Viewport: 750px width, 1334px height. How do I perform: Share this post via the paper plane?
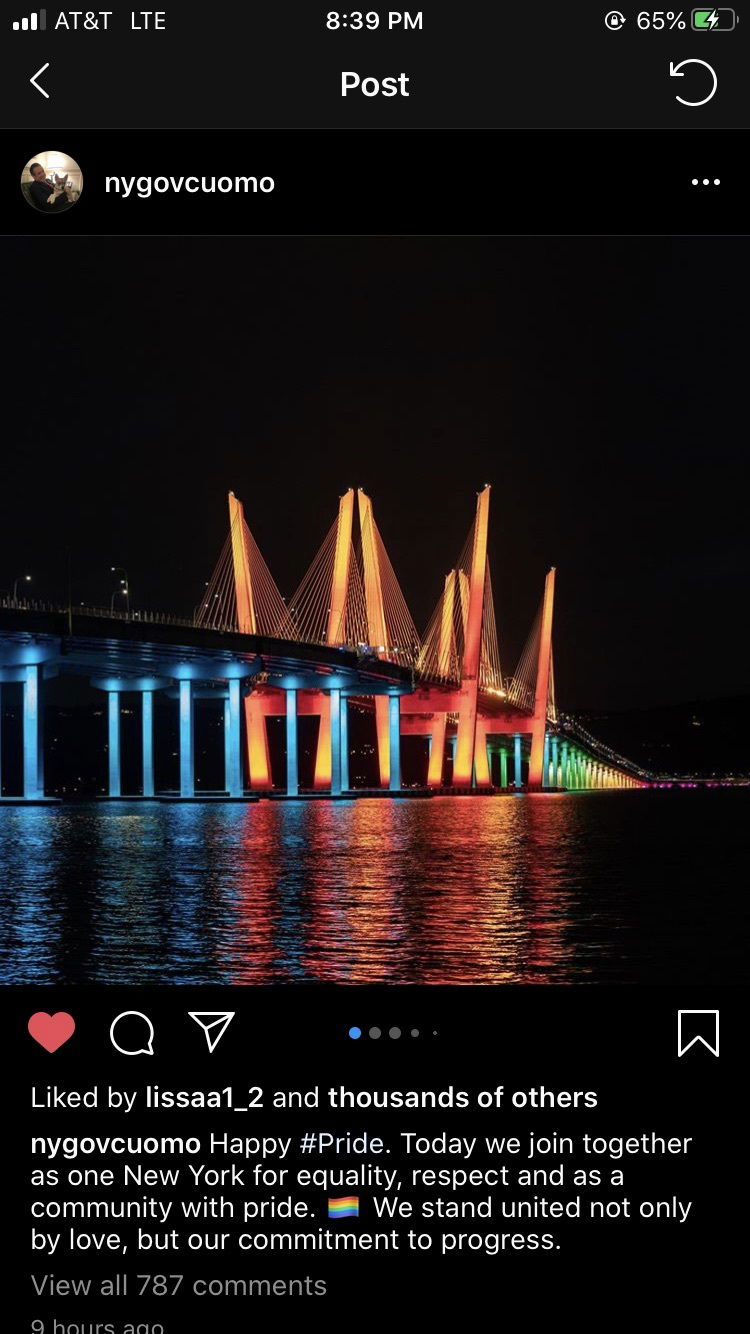(211, 1032)
